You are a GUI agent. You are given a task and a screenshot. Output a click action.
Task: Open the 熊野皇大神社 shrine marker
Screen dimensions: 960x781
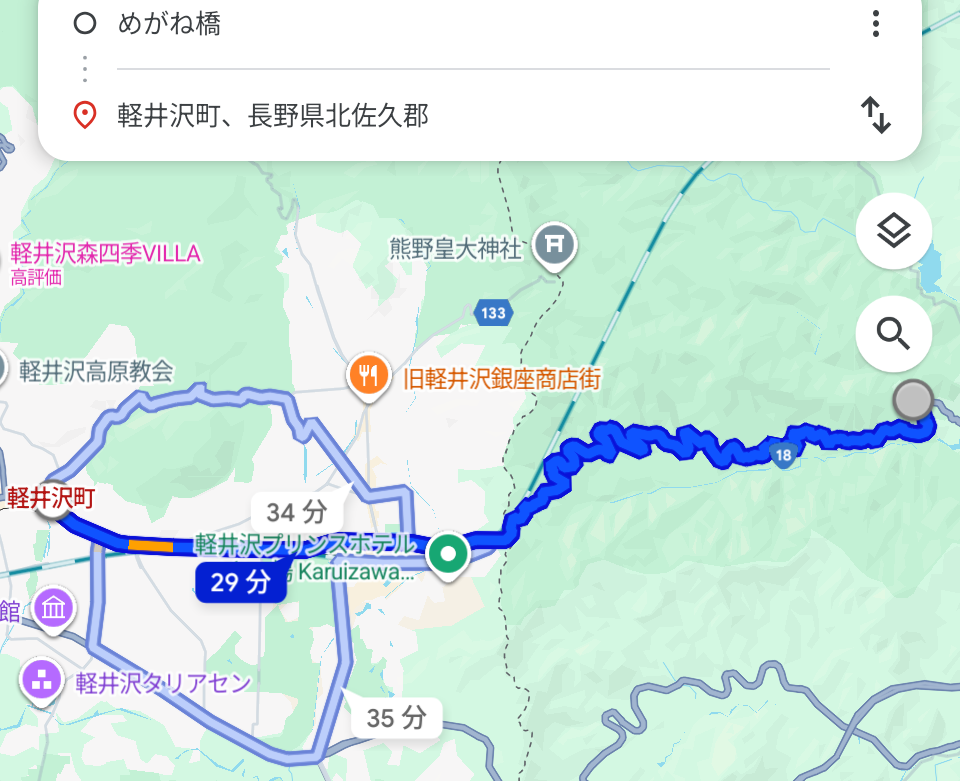553,244
